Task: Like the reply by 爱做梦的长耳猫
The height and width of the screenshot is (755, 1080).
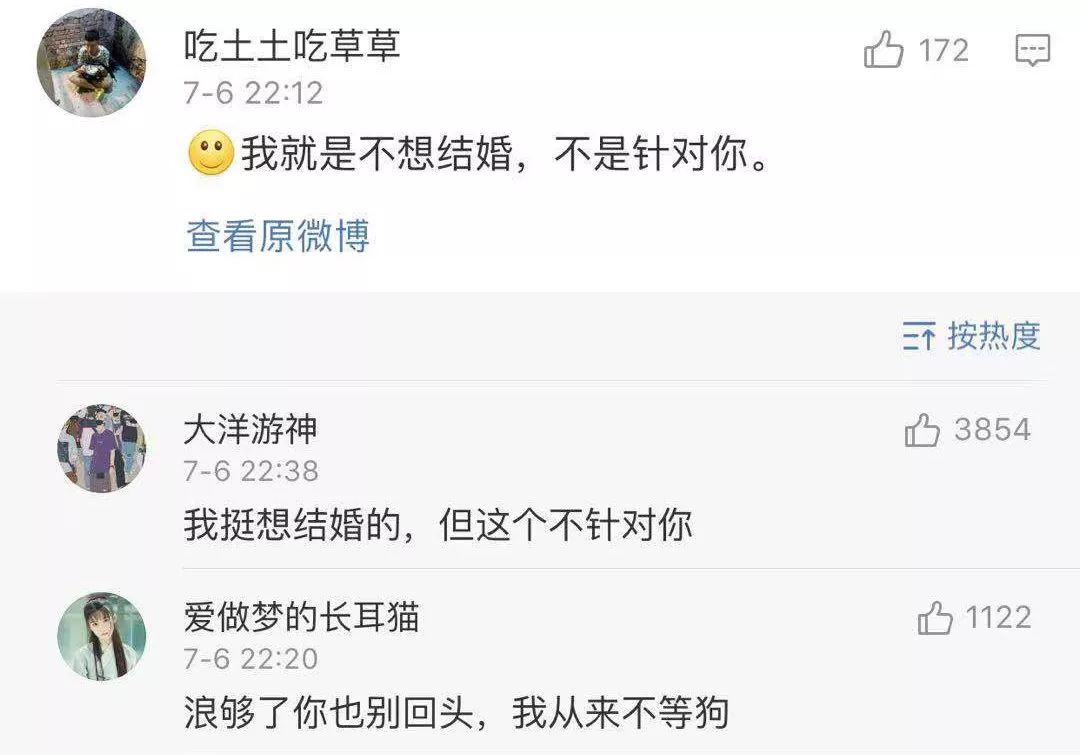Action: (x=936, y=619)
